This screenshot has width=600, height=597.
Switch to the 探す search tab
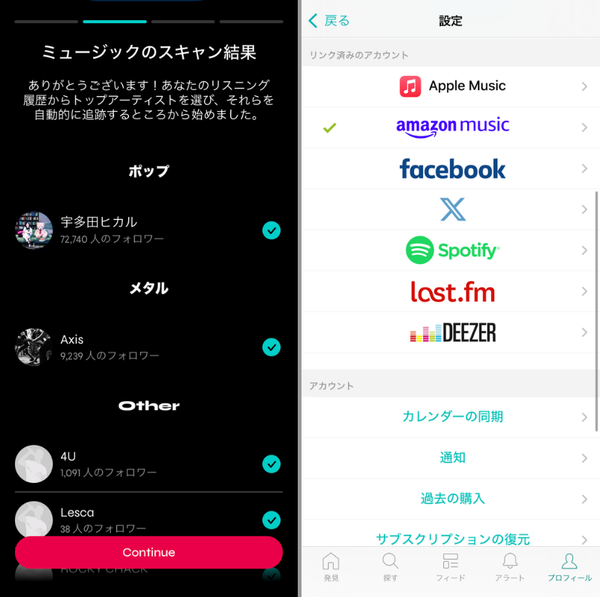[390, 567]
